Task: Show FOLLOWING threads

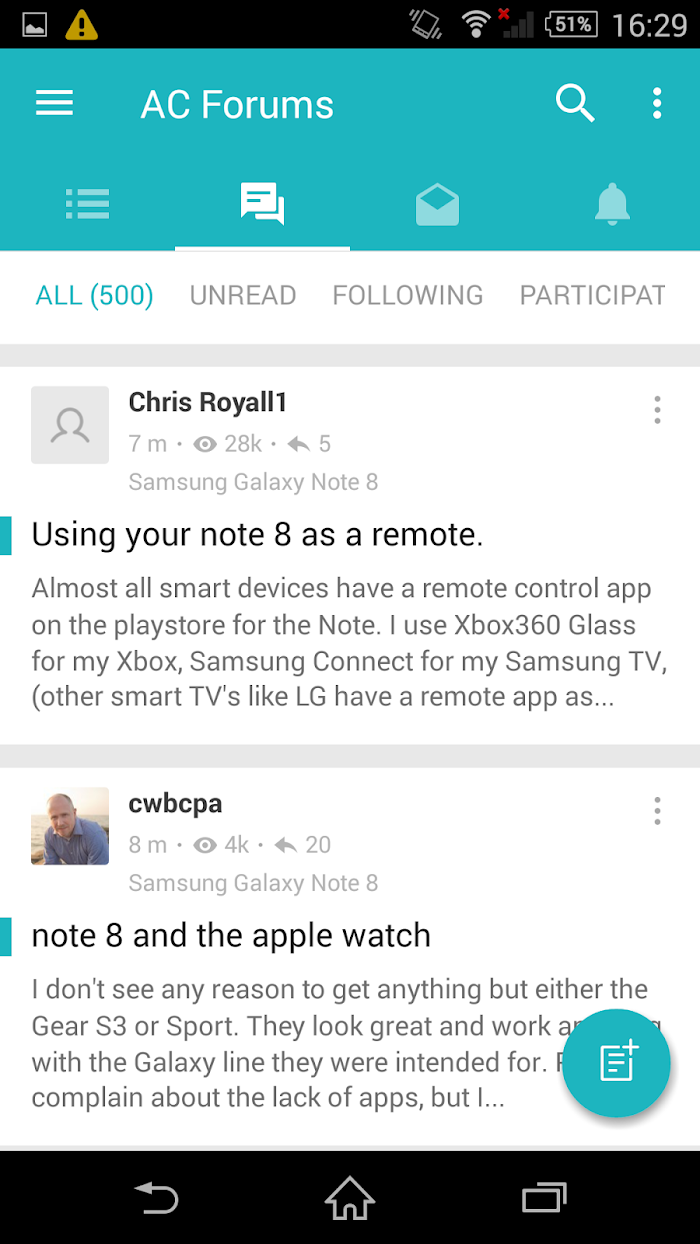Action: 408,296
